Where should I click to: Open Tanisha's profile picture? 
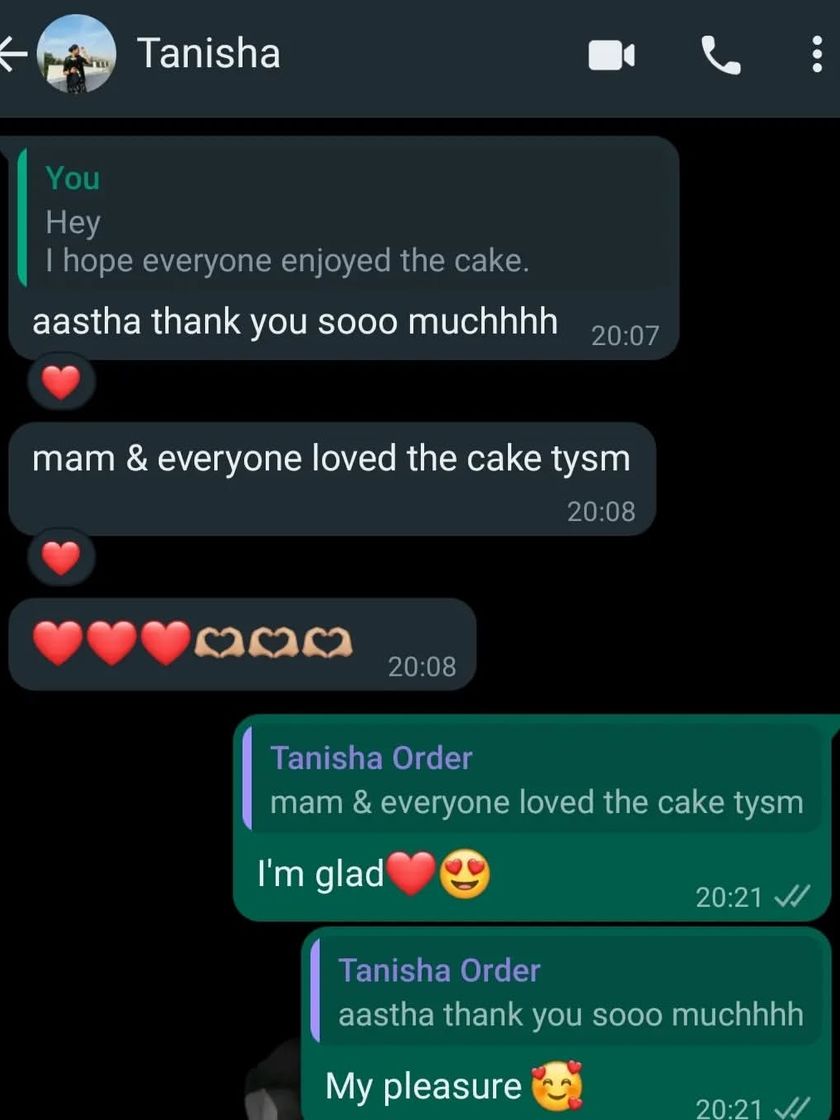[x=77, y=55]
